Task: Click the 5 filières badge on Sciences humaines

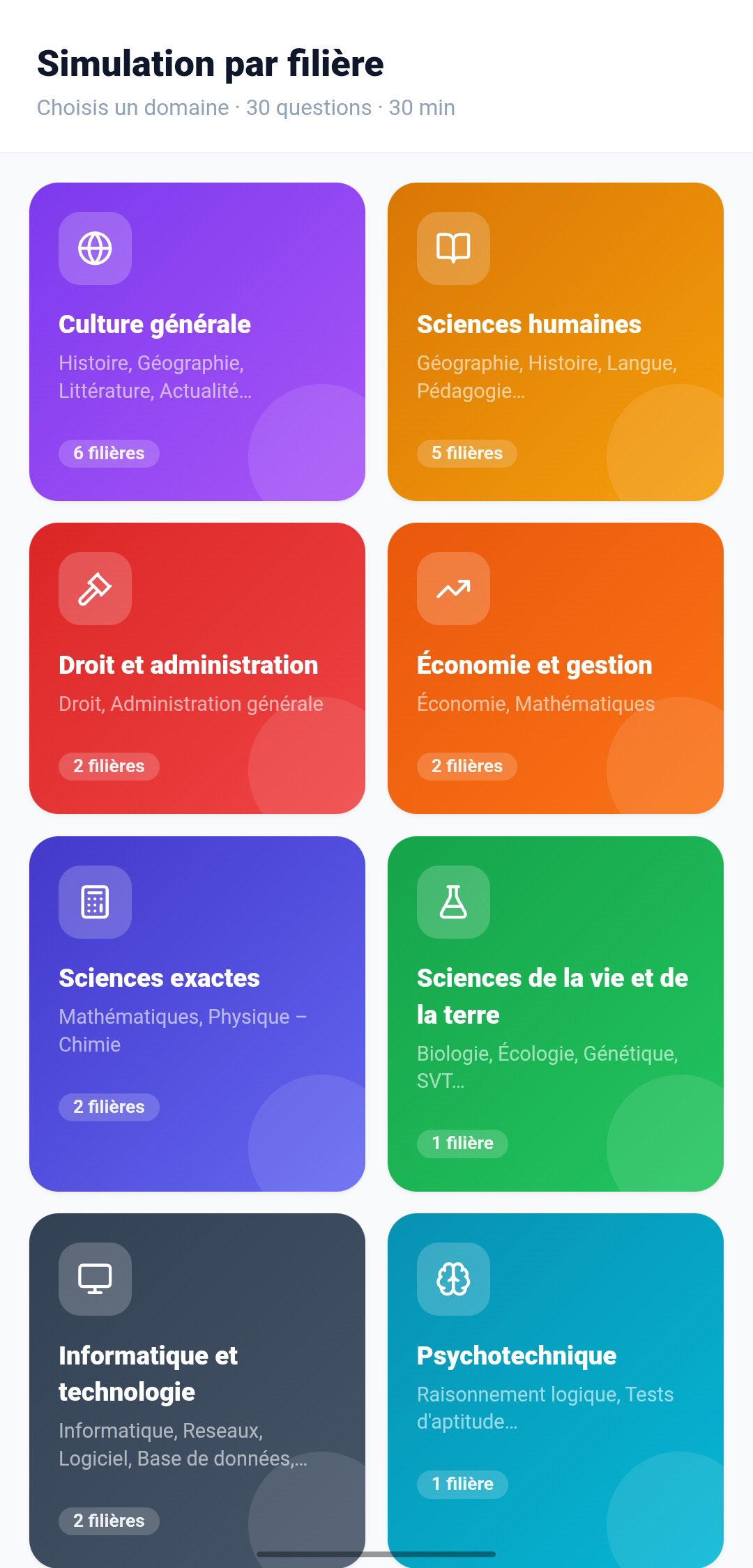Action: click(x=466, y=453)
